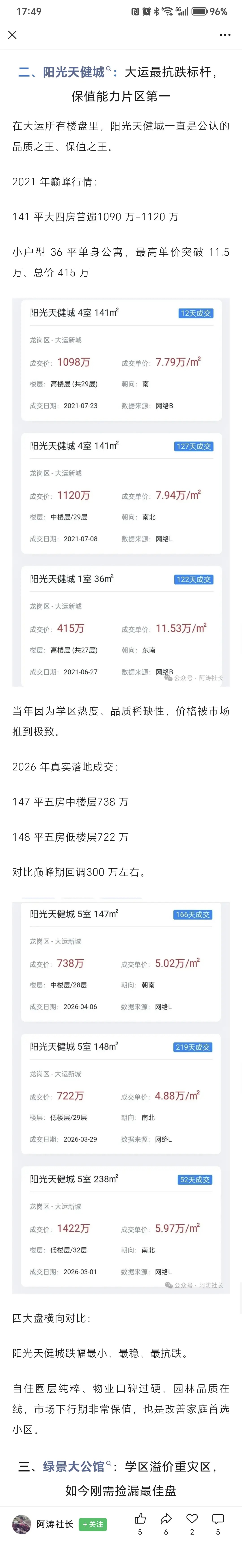
Task: Follow 阿涛社长 with the 关注 button
Action: tap(93, 1524)
